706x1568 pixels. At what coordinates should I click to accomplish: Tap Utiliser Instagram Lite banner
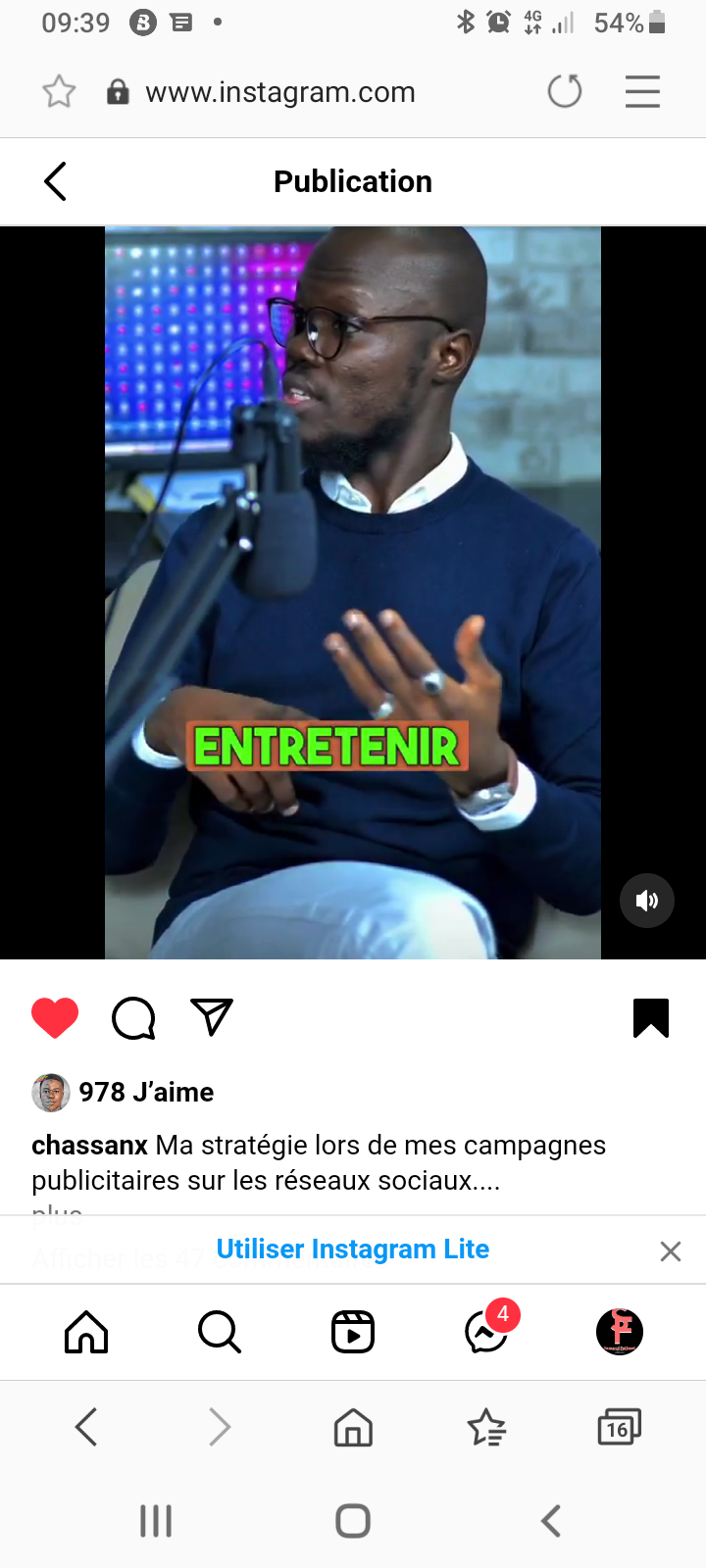point(353,1249)
